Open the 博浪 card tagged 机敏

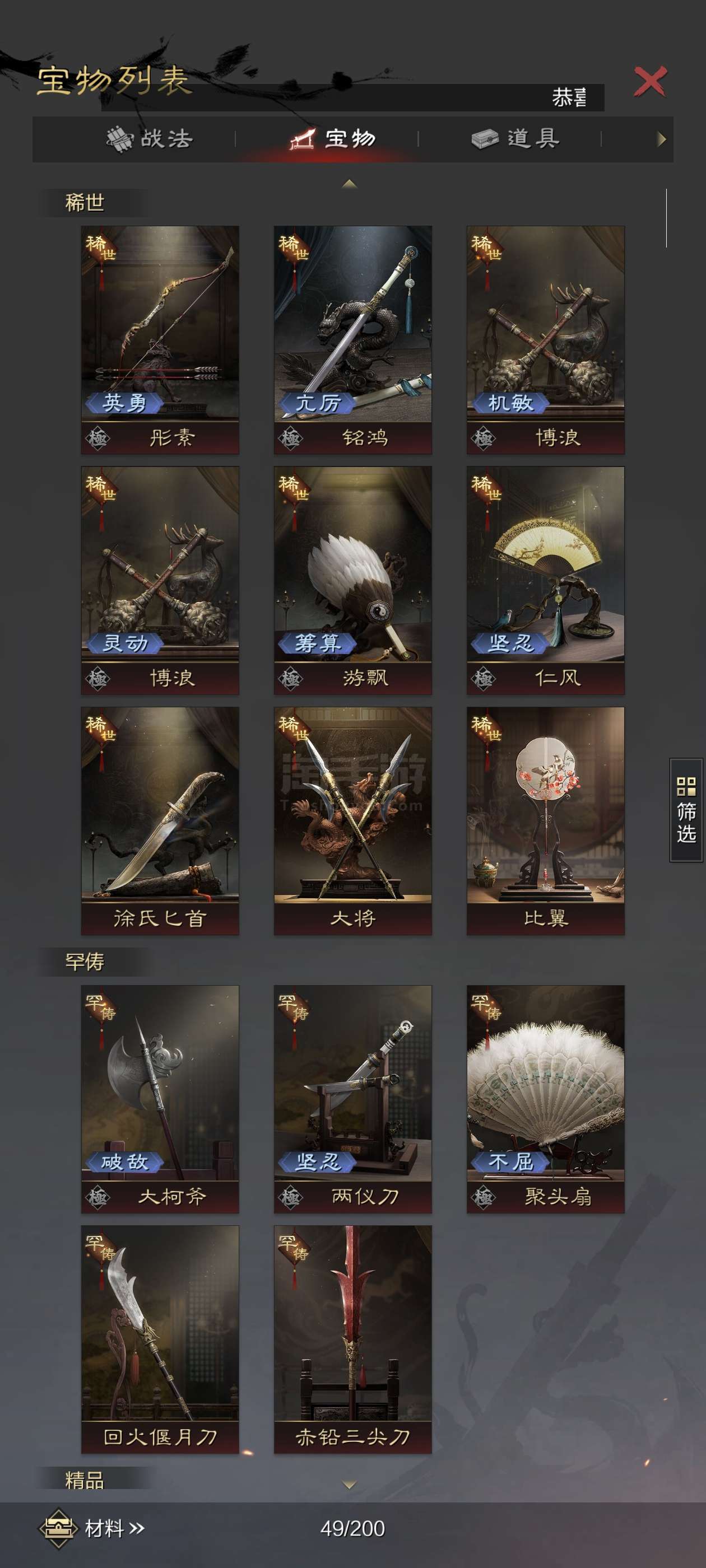click(x=546, y=340)
